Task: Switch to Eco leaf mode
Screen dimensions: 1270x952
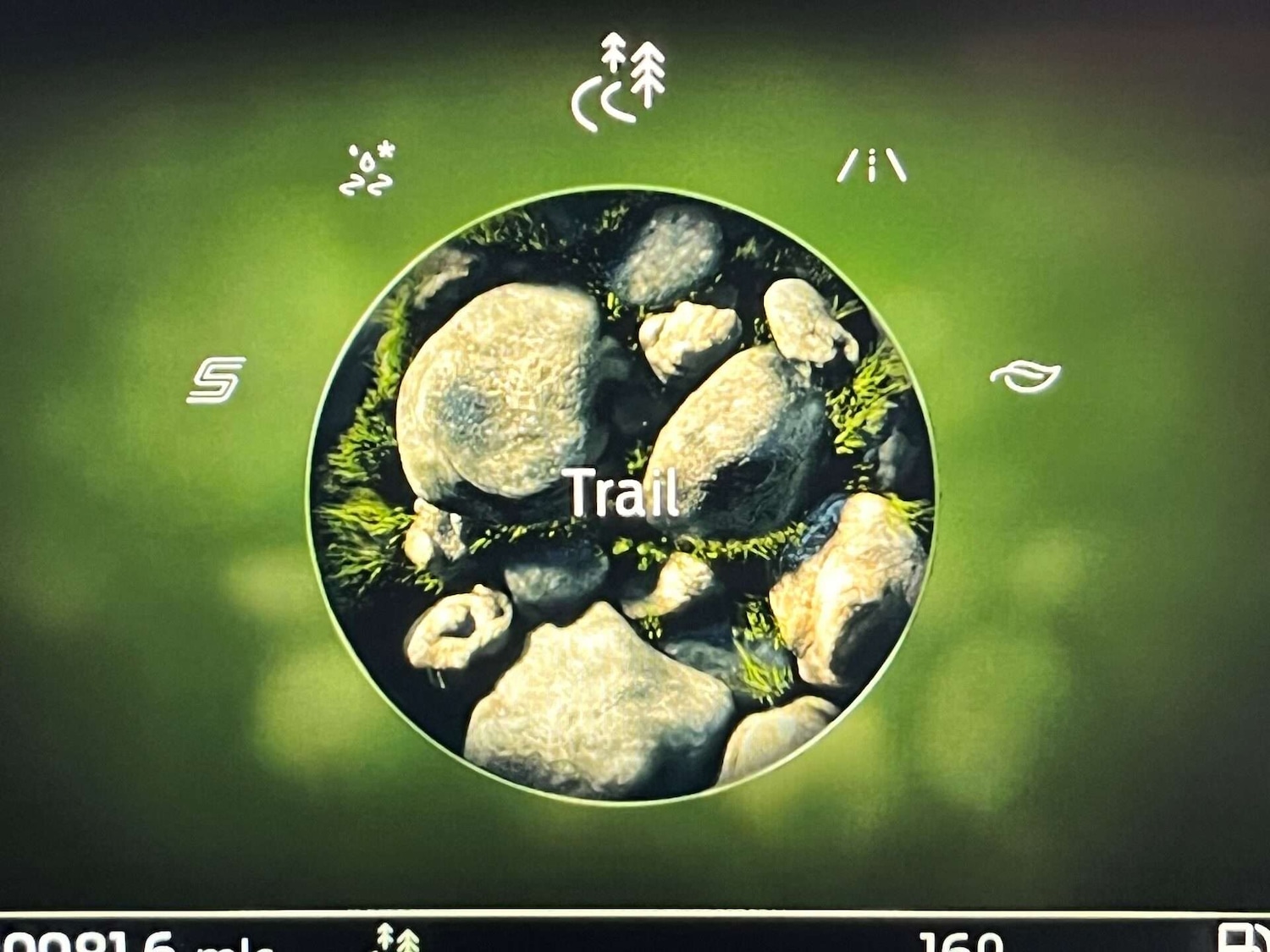Action: point(1025,376)
